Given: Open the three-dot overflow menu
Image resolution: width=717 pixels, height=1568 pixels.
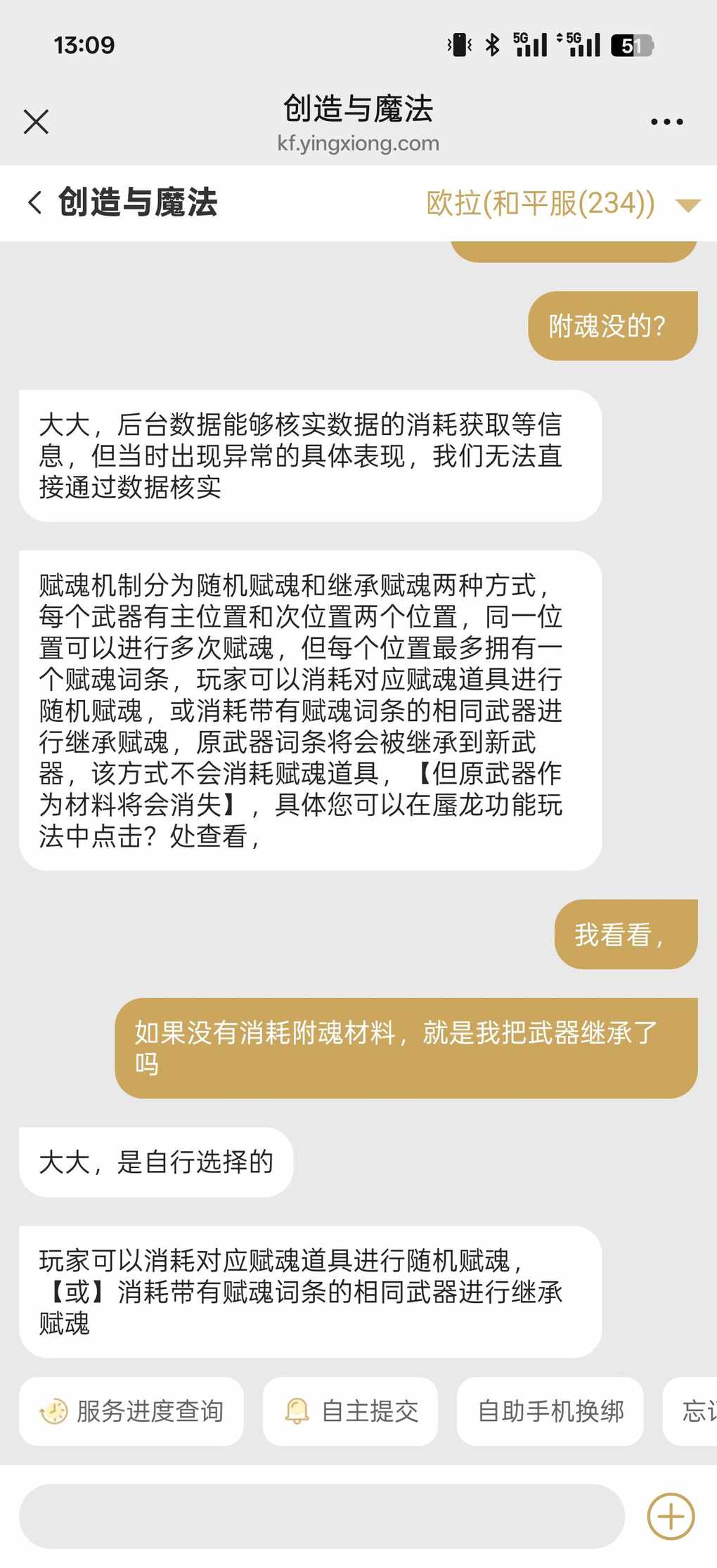Looking at the screenshot, I should tap(666, 122).
